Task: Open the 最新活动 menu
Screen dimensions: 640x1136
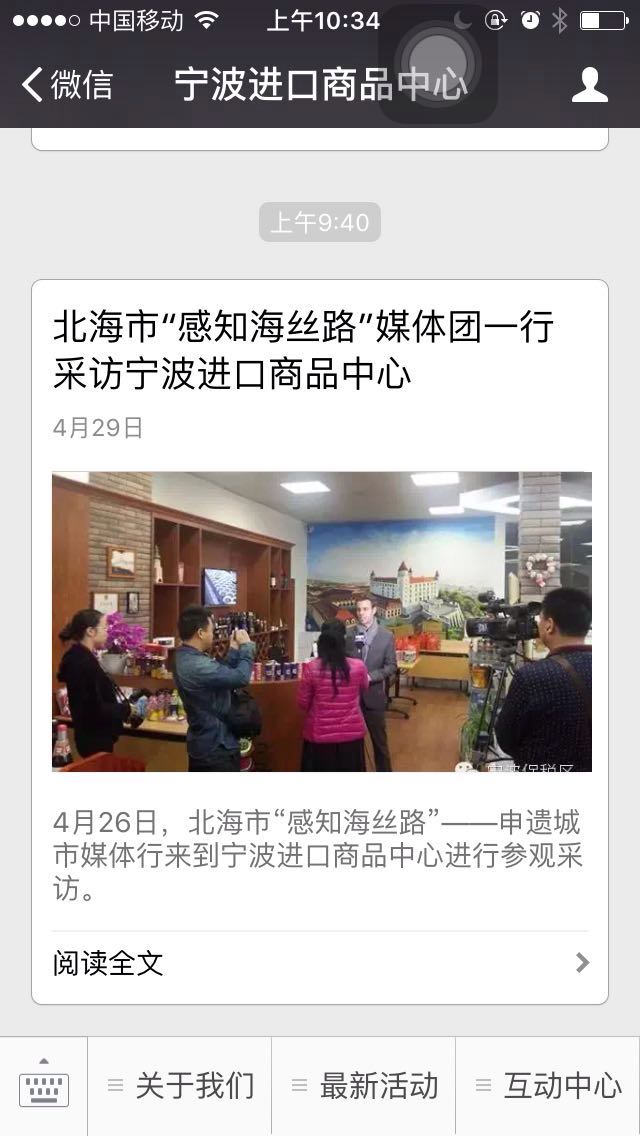Action: tap(365, 1086)
